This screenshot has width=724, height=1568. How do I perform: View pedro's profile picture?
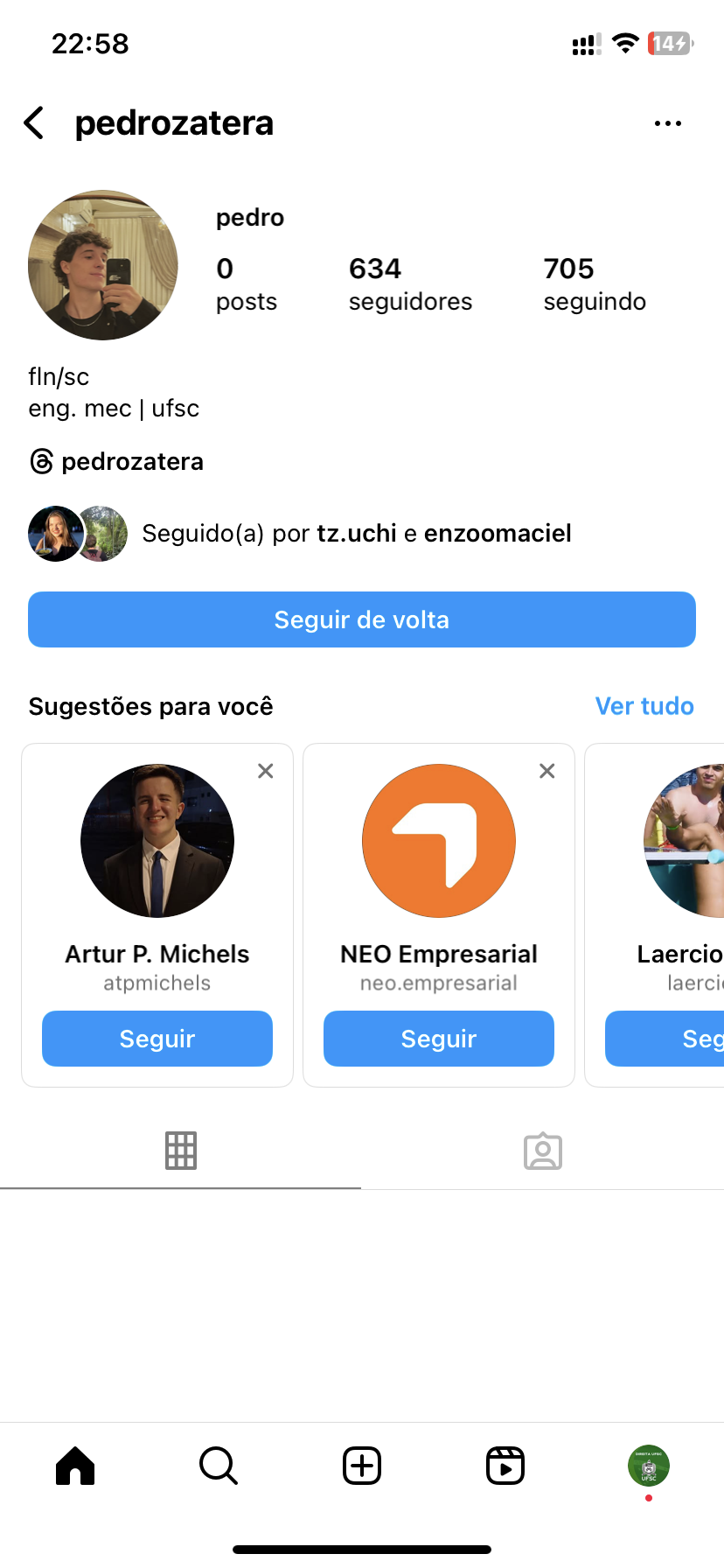[103, 265]
